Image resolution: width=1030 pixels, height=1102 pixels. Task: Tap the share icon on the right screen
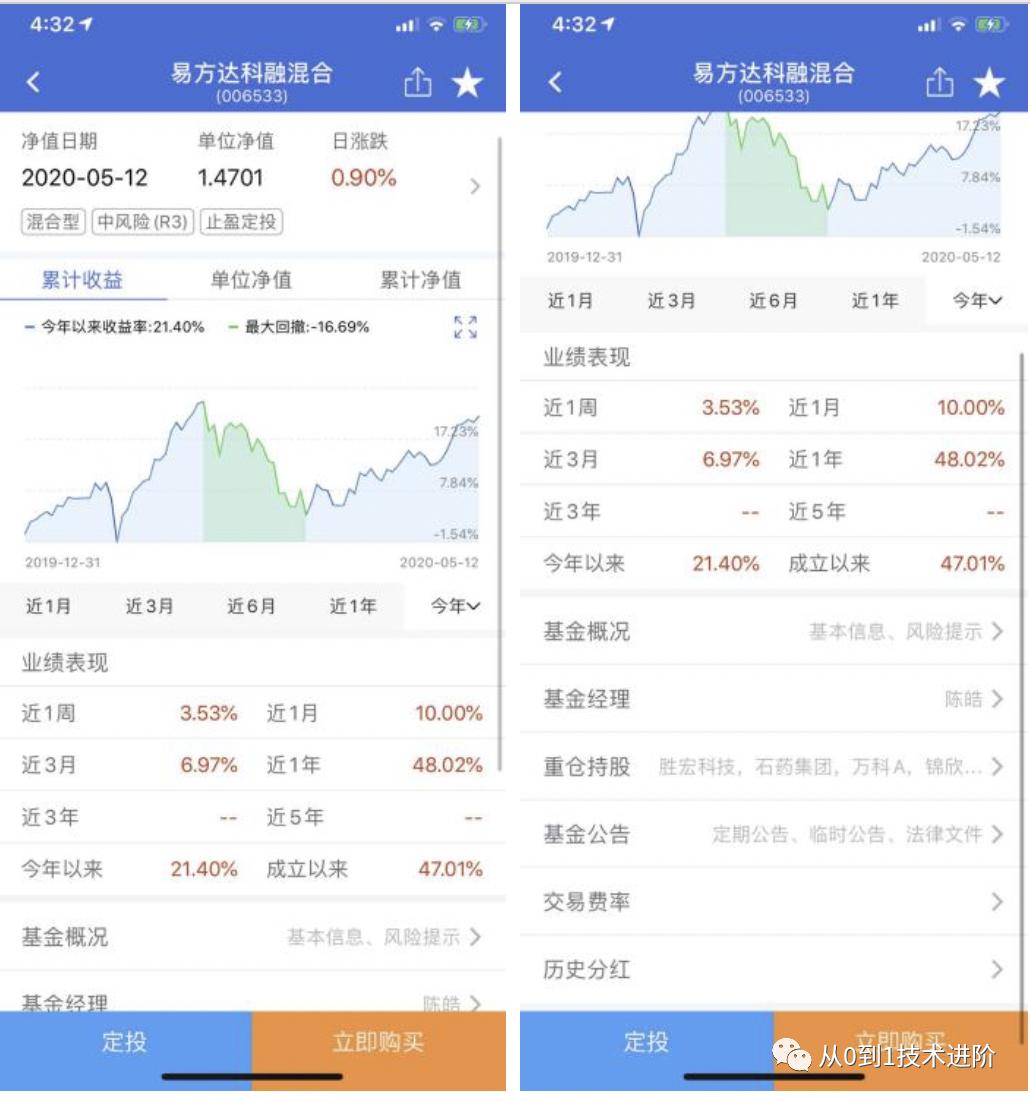[x=939, y=83]
